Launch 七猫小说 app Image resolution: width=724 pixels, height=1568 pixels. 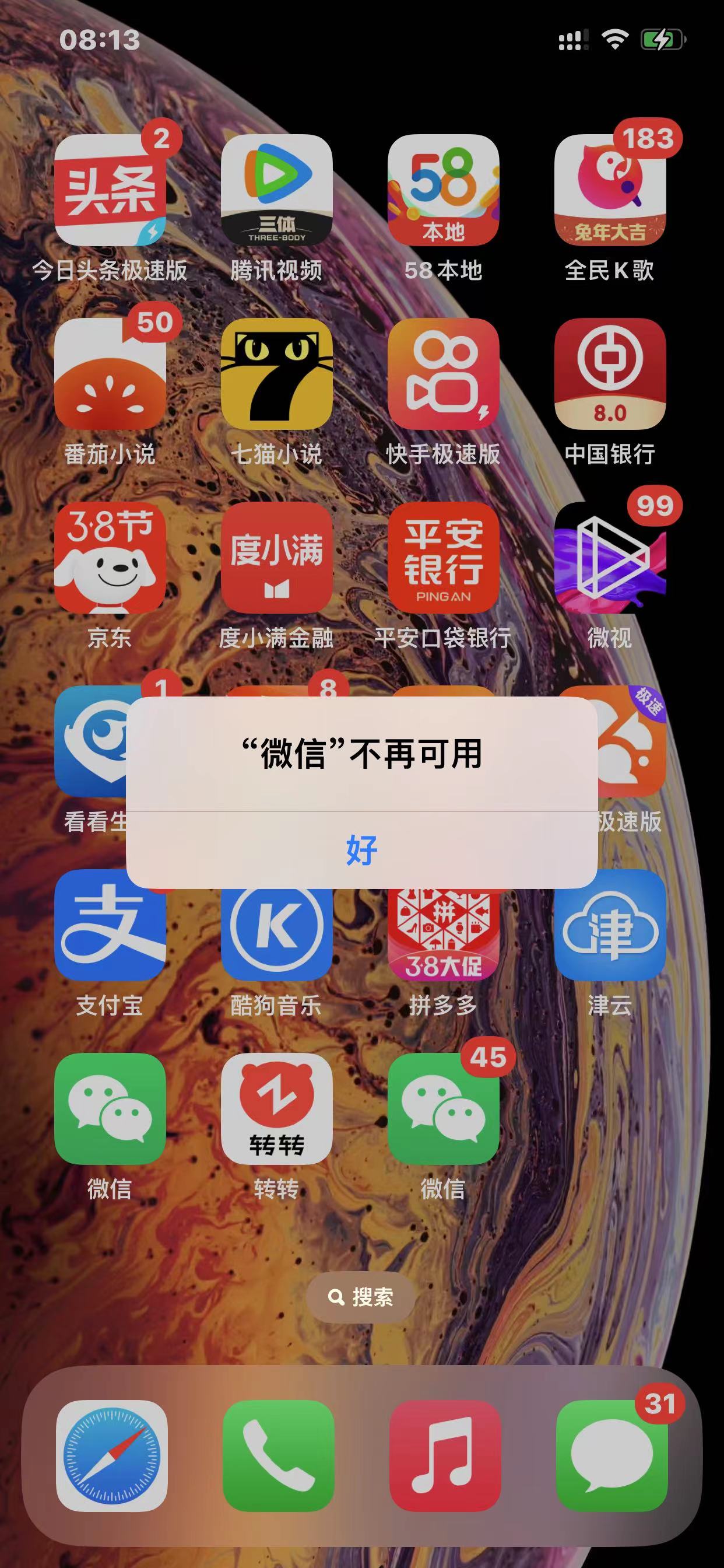(x=277, y=374)
